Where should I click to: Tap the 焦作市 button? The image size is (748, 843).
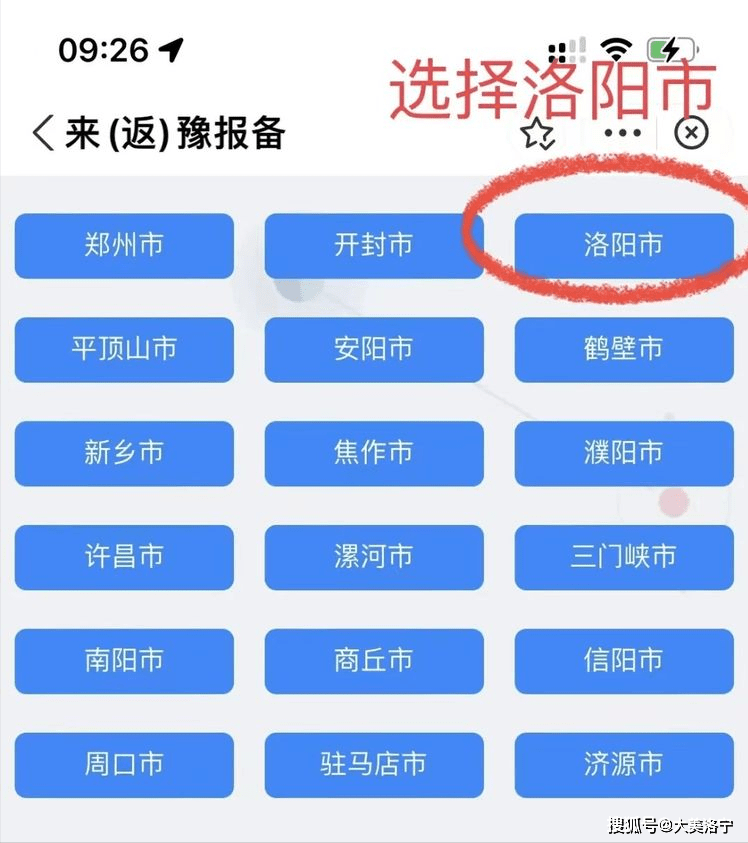click(373, 453)
